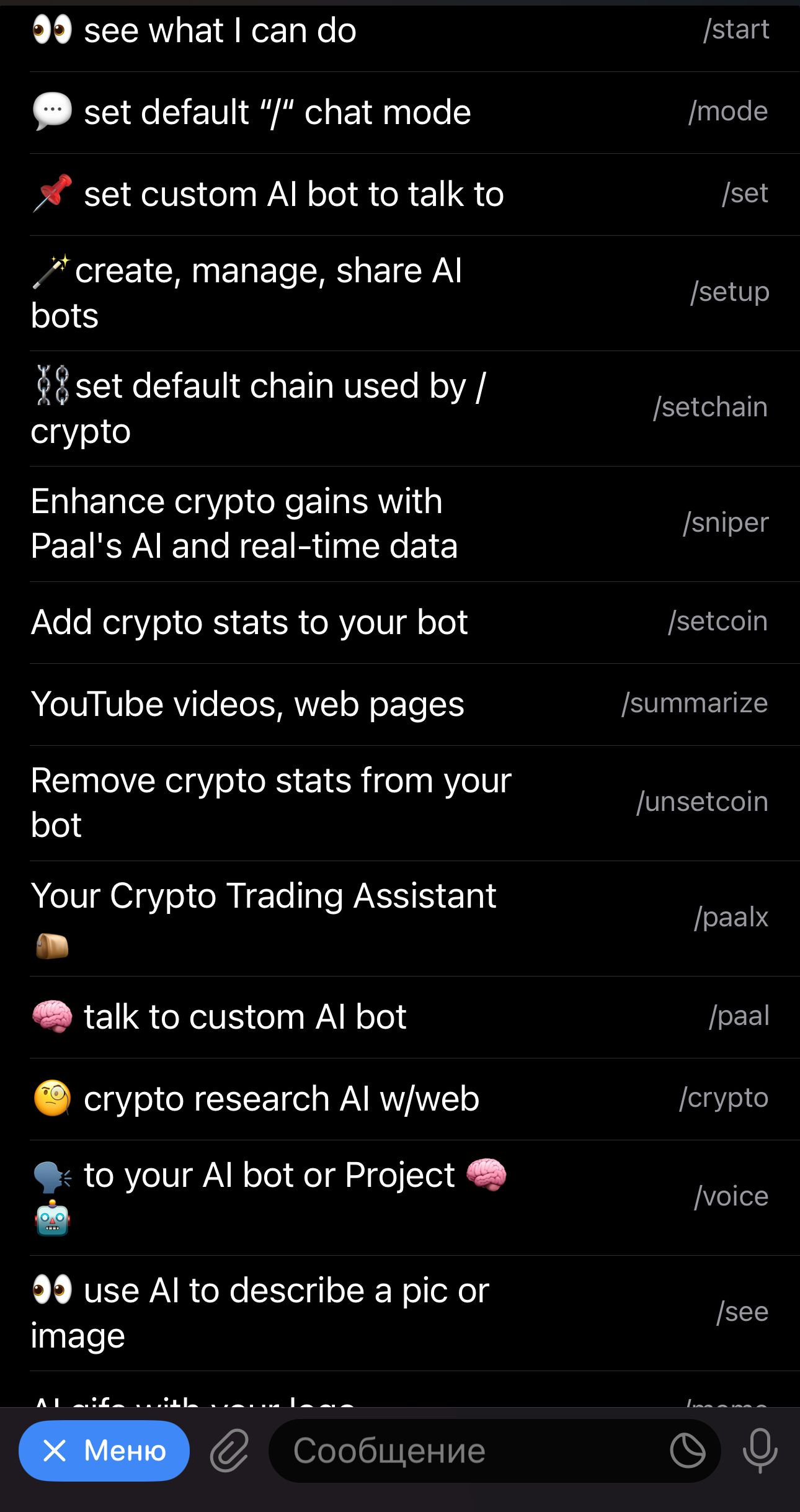Tap the brain icon on the /paal row
Viewport: 800px width, 1512px height.
[52, 1016]
